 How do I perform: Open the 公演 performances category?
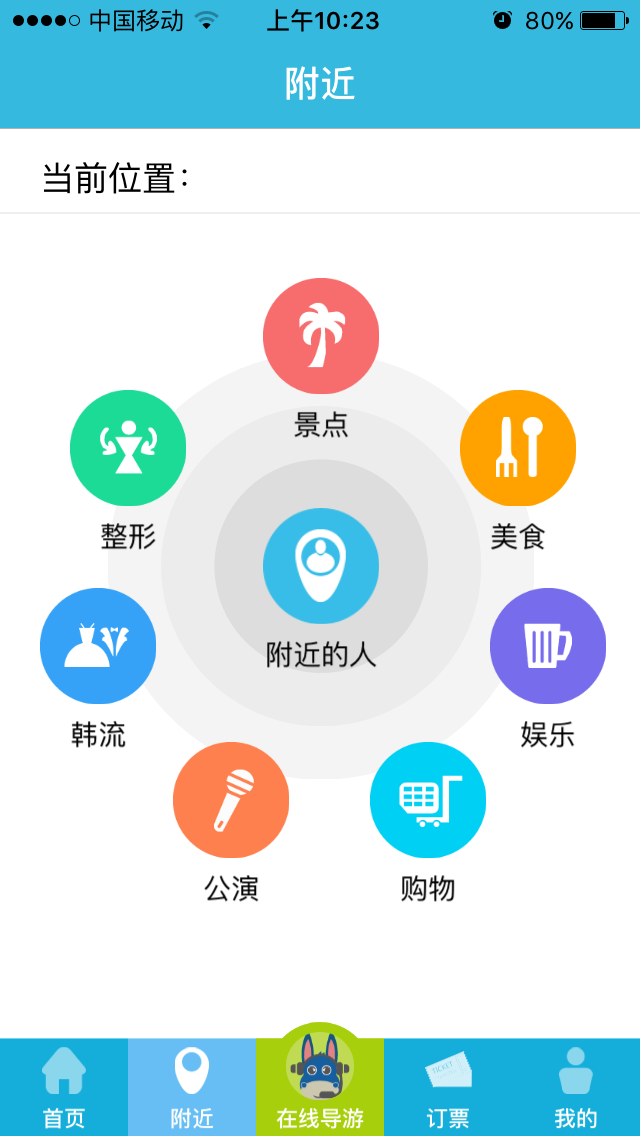point(231,800)
